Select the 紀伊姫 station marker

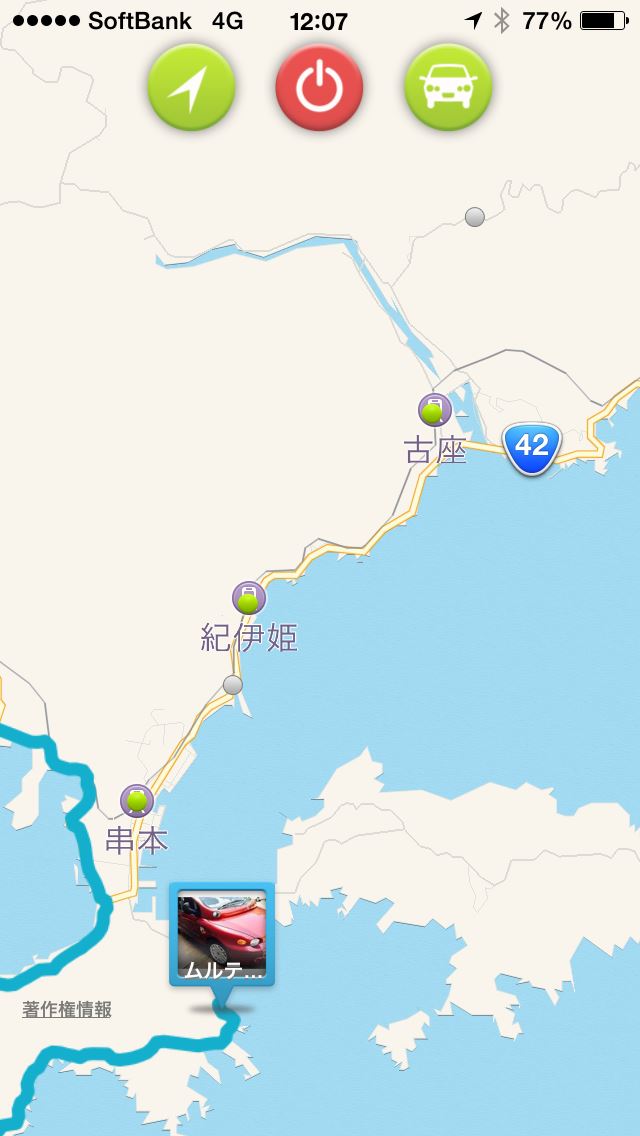coord(249,598)
